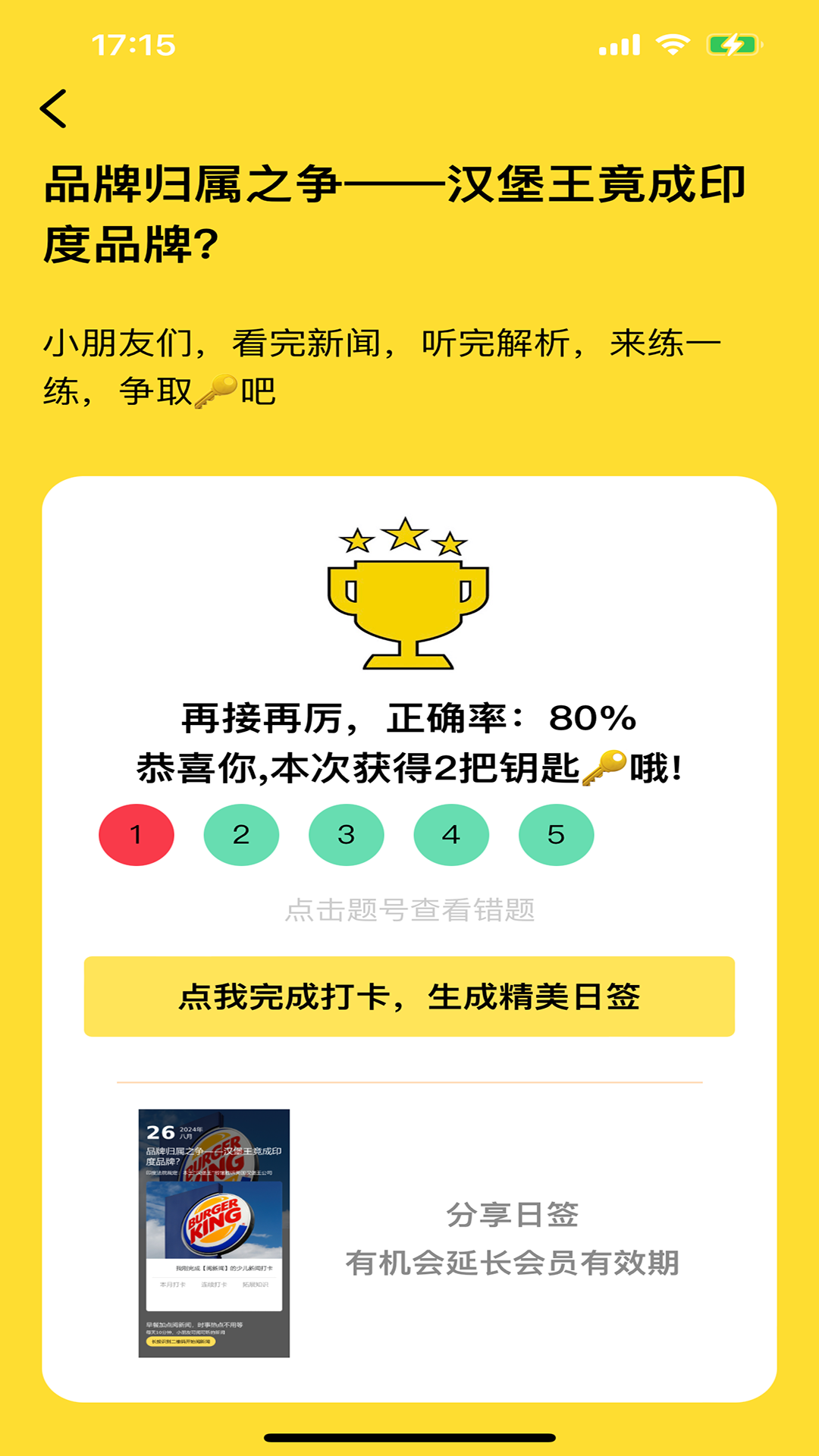Open question number 3
819x1456 pixels.
click(346, 835)
